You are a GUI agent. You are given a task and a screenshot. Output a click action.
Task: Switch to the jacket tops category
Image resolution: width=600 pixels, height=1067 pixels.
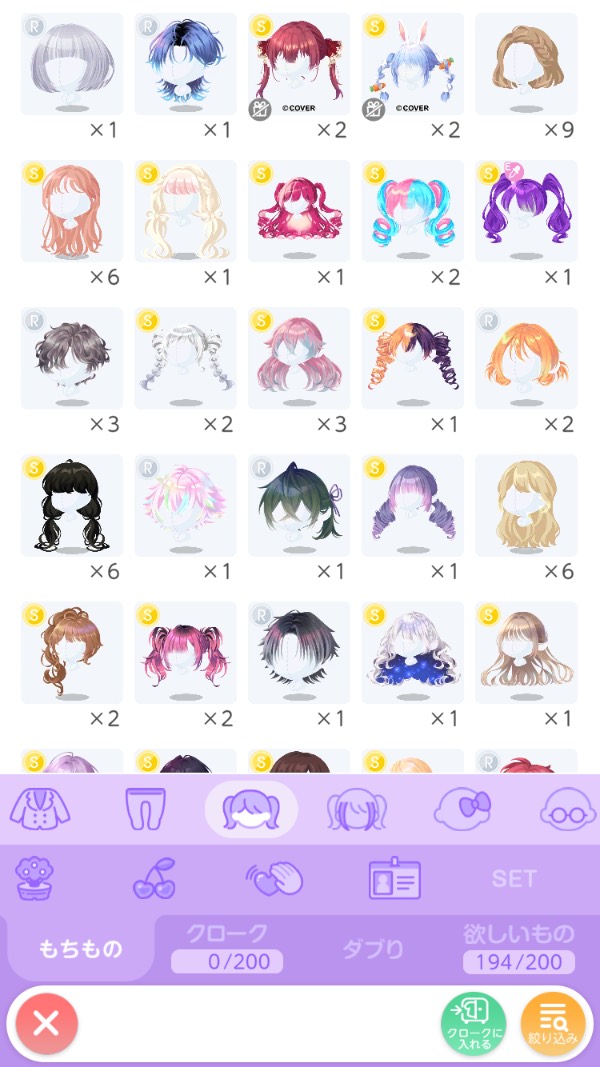tap(38, 810)
